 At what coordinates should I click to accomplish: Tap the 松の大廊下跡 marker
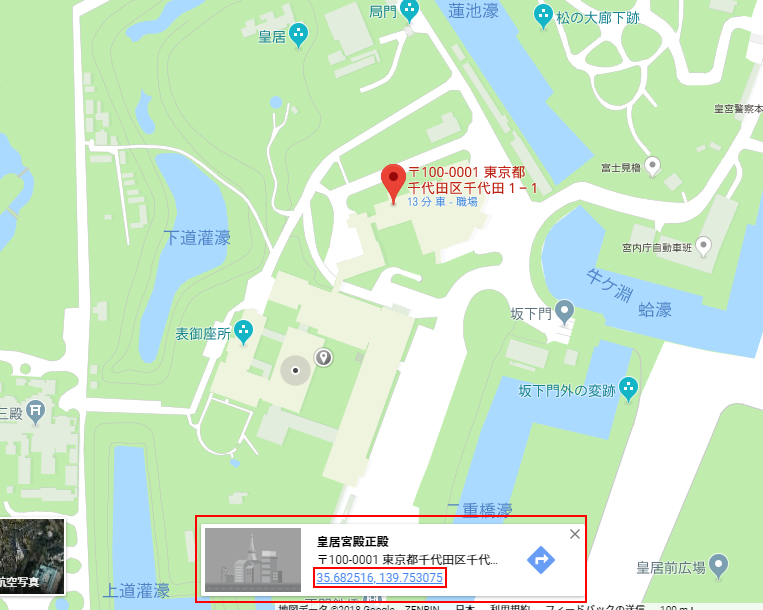tap(543, 15)
